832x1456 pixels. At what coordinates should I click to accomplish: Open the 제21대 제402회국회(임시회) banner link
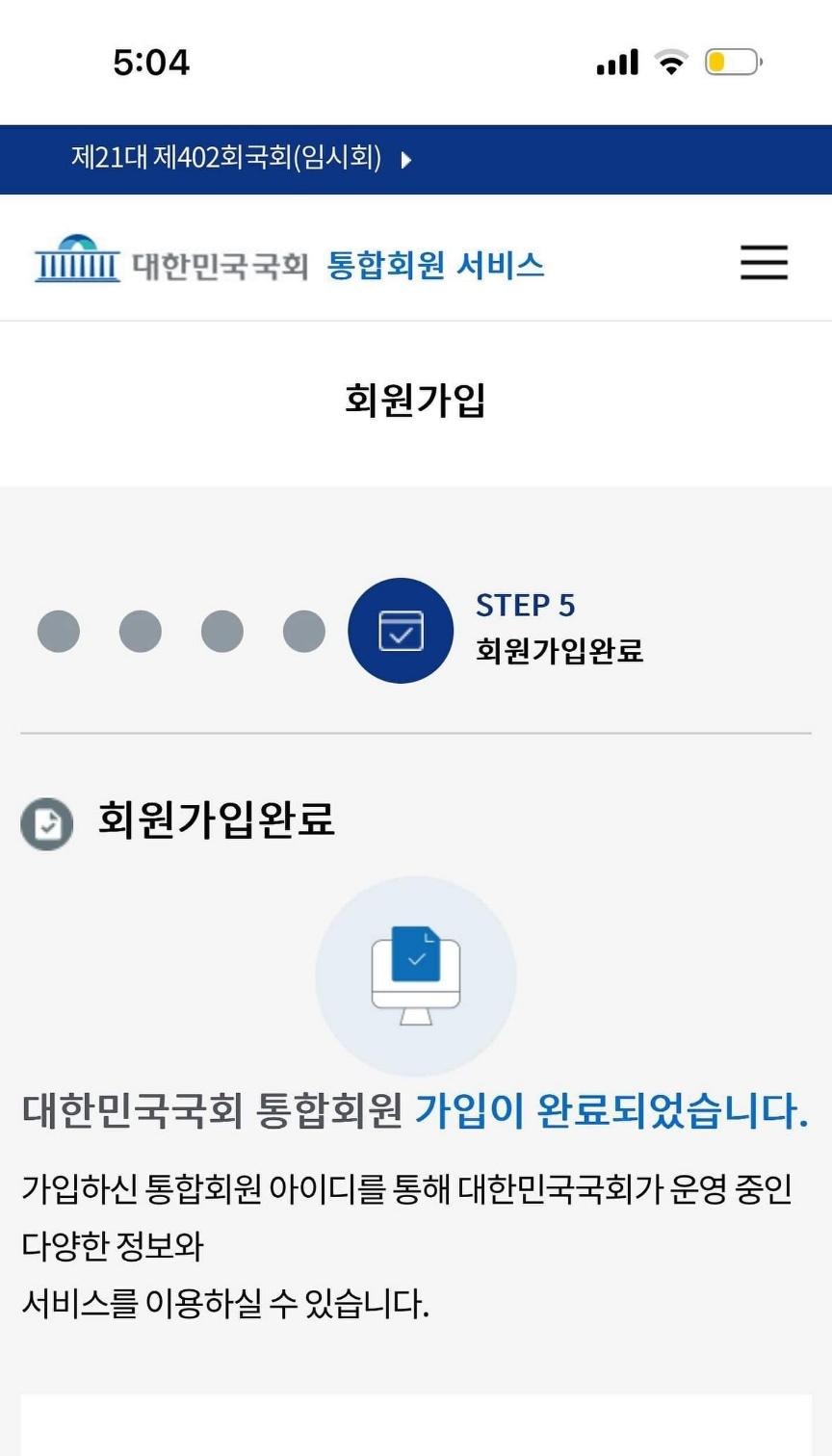click(x=241, y=158)
